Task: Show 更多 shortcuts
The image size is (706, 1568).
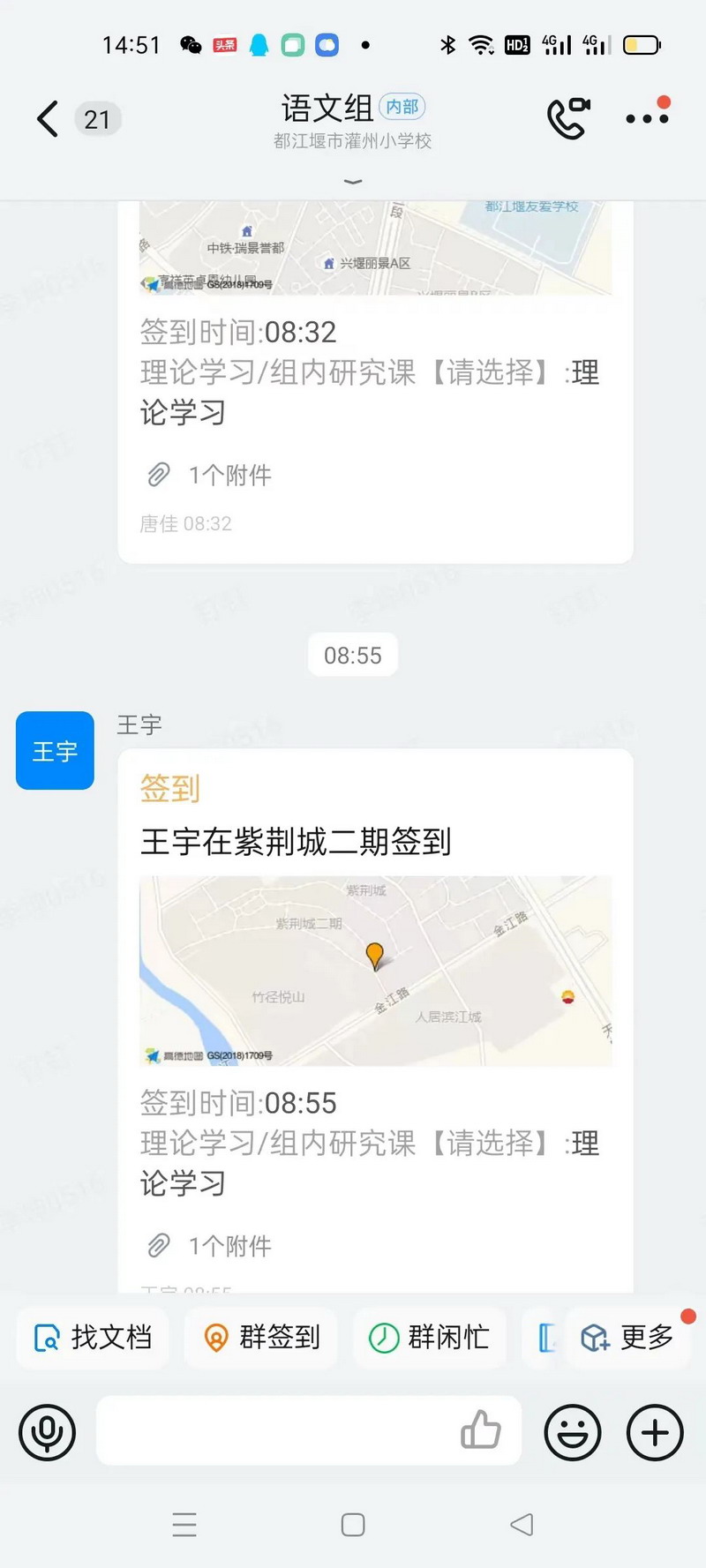Action: click(x=628, y=1338)
